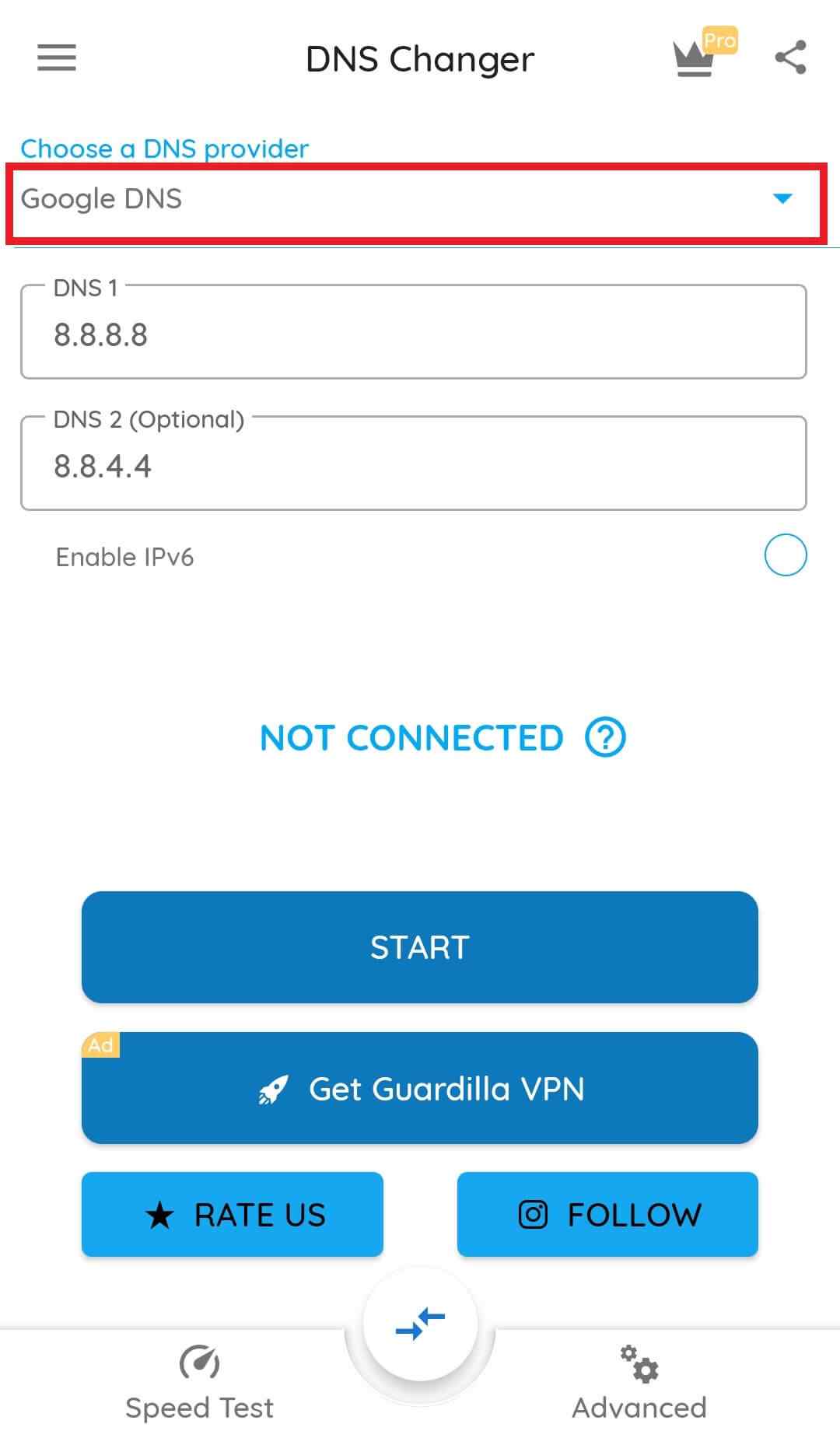
Task: Tap the Ad badge on Guardilla banner
Action: (x=102, y=1045)
